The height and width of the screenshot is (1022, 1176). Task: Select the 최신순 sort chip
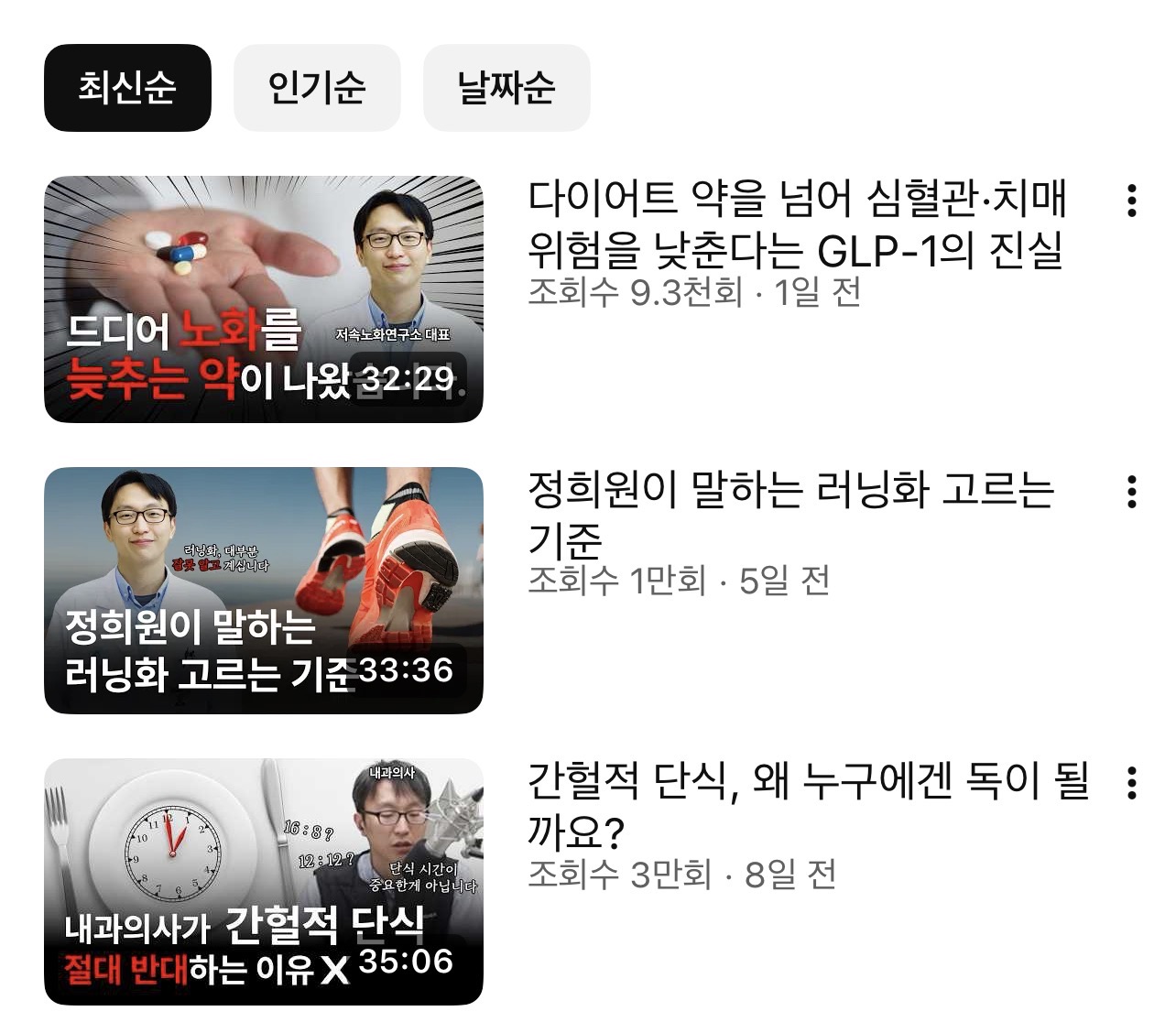[127, 88]
